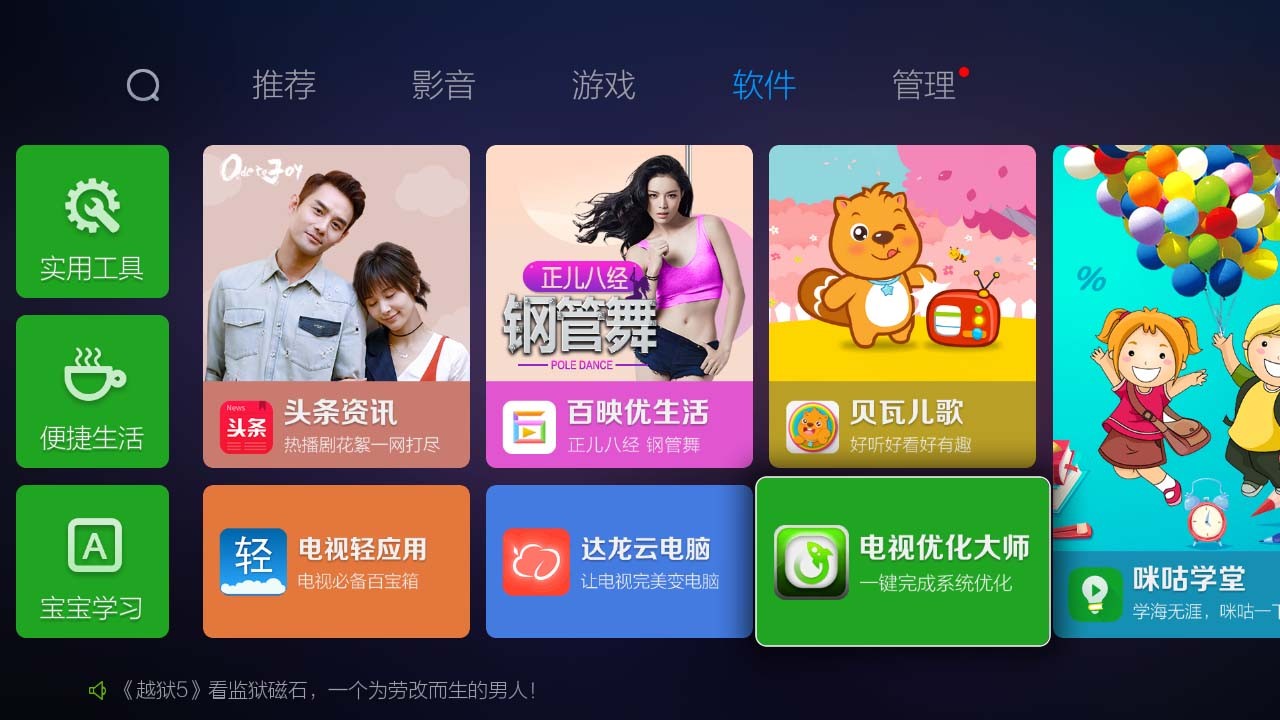
Task: Open the 电视优化大师 tile
Action: [902, 561]
